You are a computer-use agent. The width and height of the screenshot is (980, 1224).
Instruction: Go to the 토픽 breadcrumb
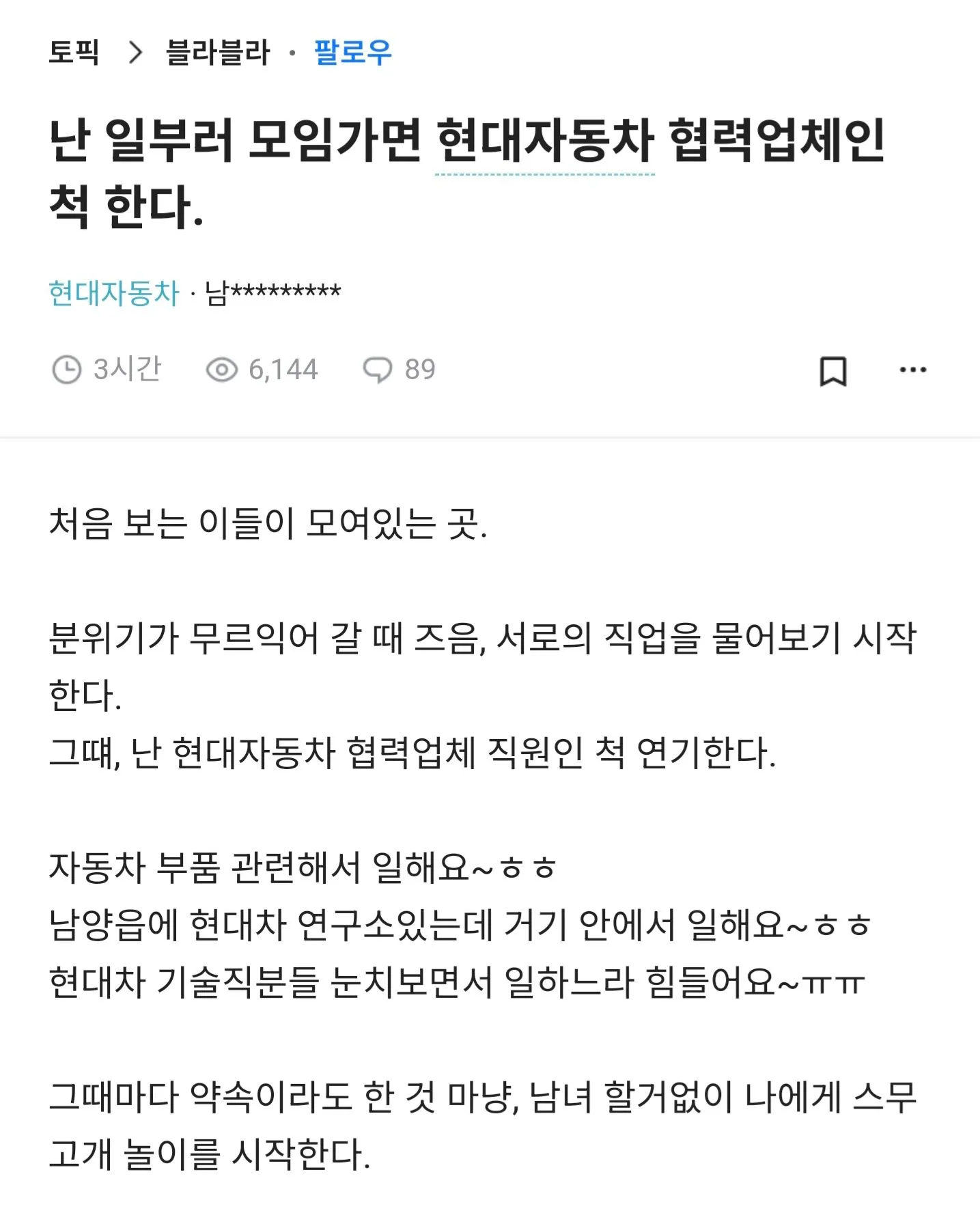pos(74,52)
